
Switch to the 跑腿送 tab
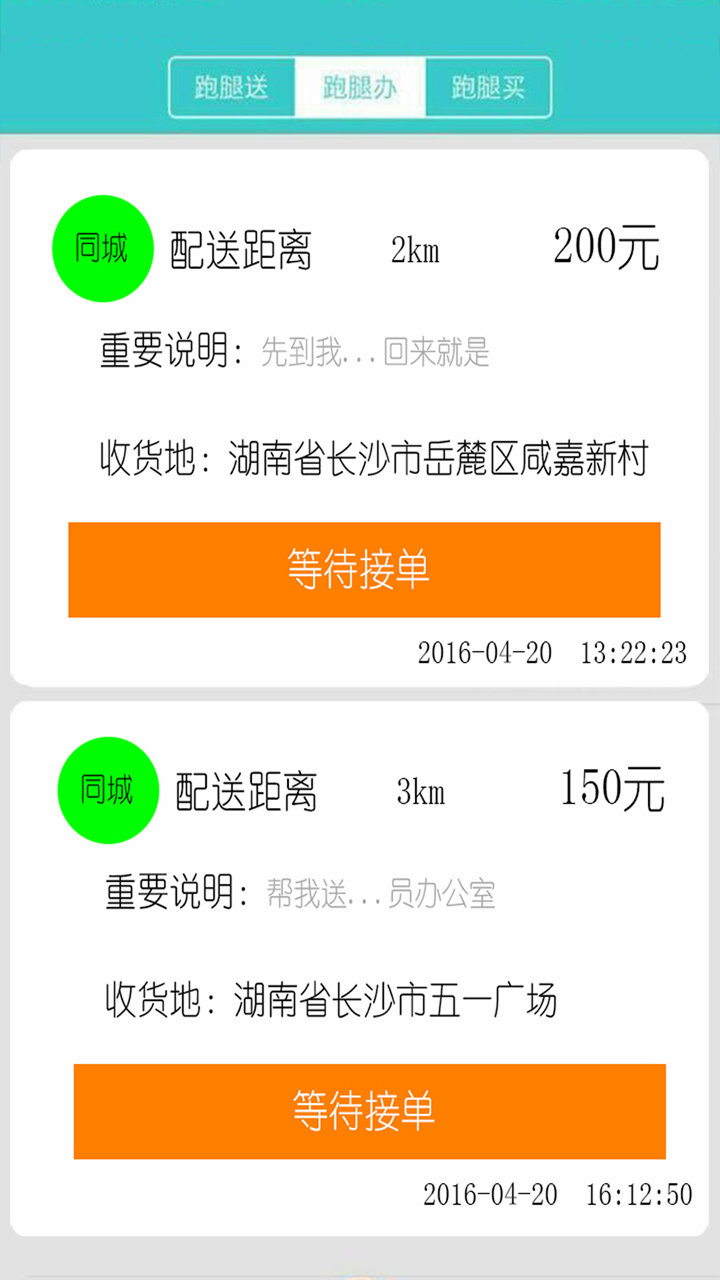pyautogui.click(x=232, y=87)
